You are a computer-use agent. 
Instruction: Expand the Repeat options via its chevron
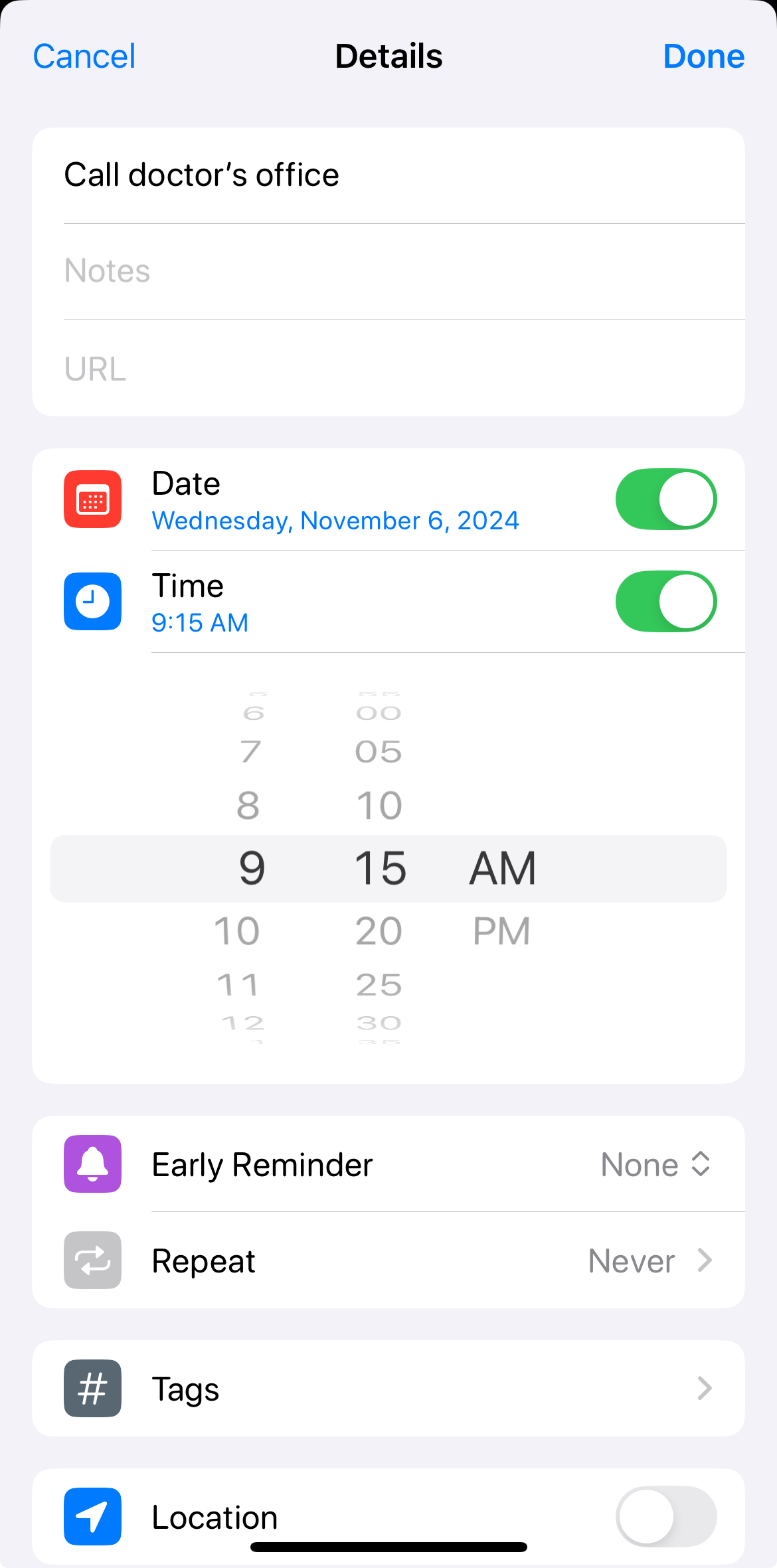[704, 1260]
